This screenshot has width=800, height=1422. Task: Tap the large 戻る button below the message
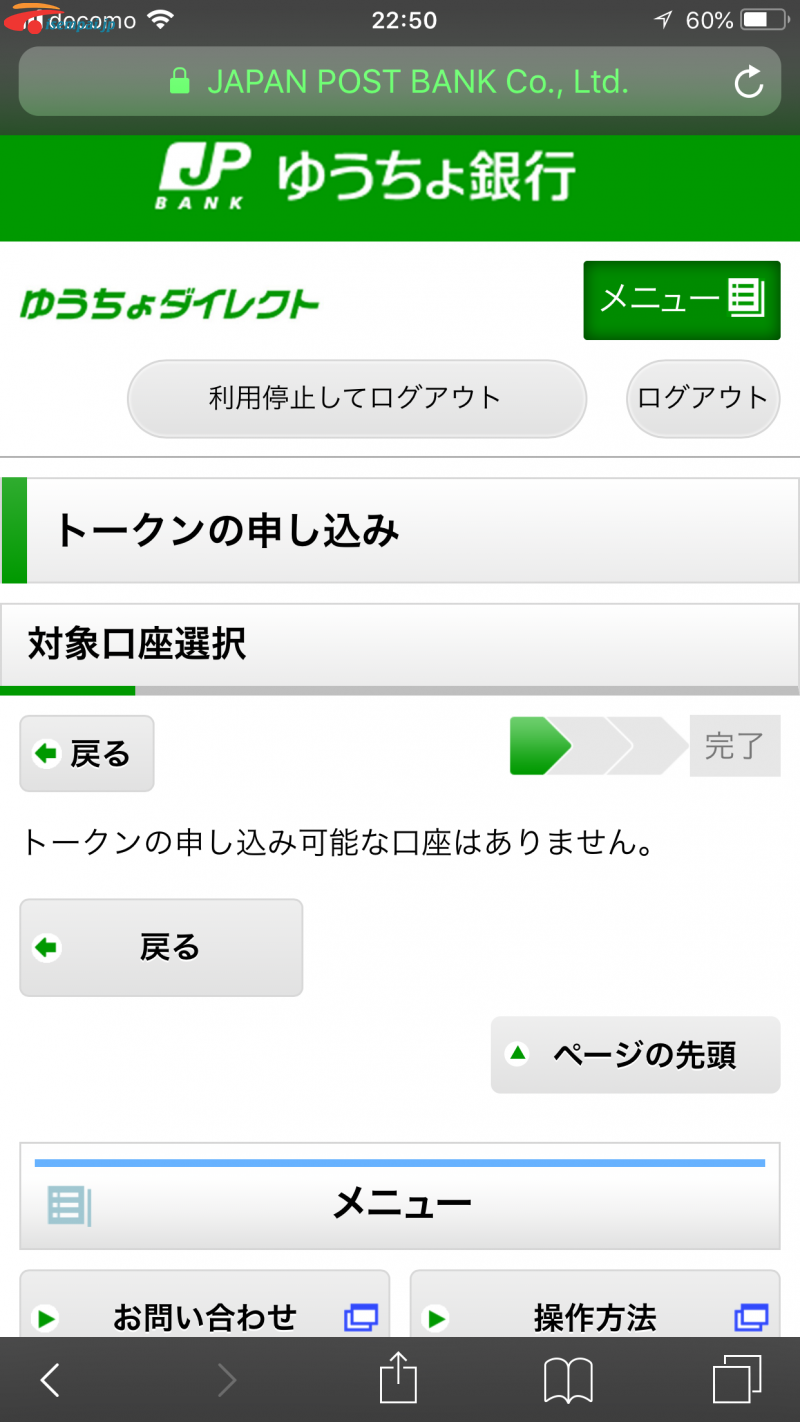[x=161, y=948]
